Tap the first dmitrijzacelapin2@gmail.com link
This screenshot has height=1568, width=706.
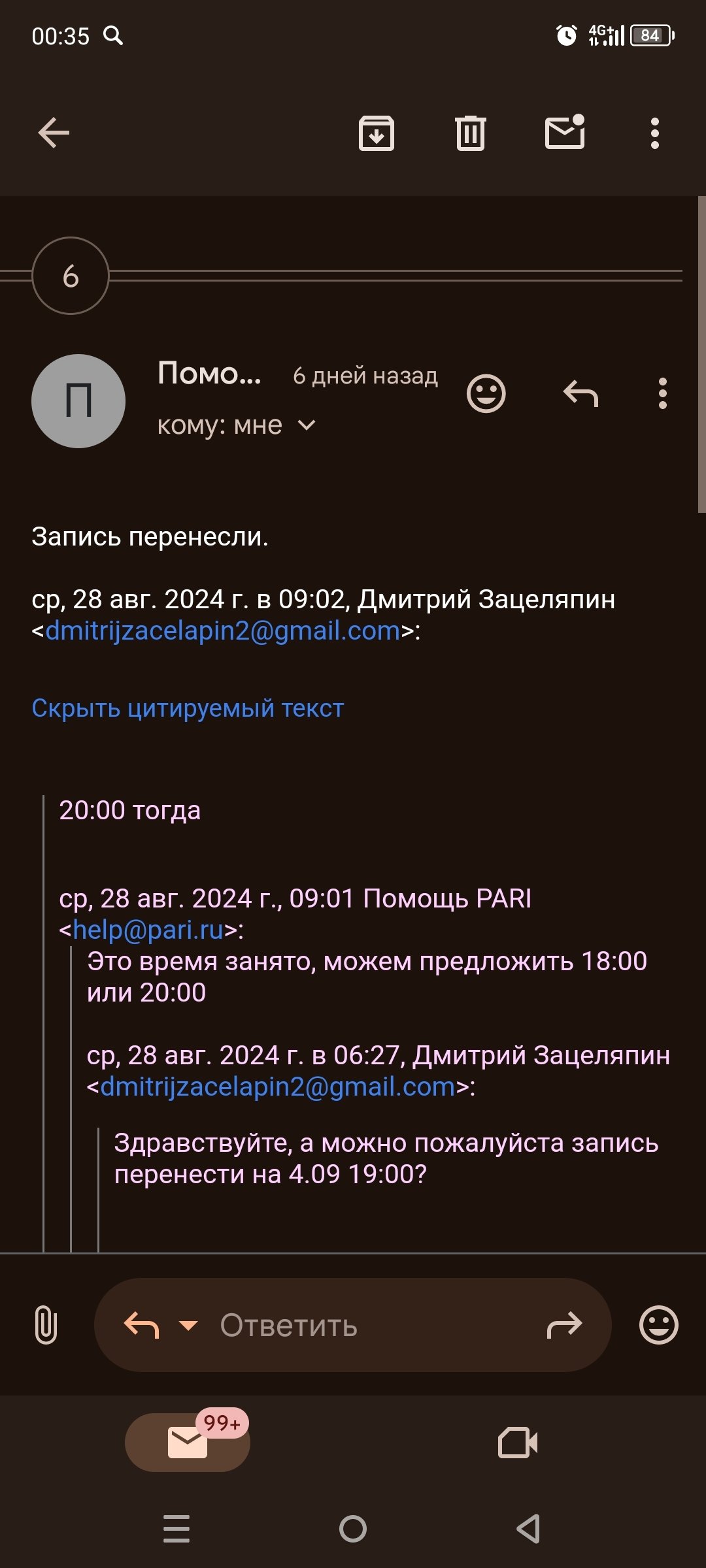coord(222,631)
